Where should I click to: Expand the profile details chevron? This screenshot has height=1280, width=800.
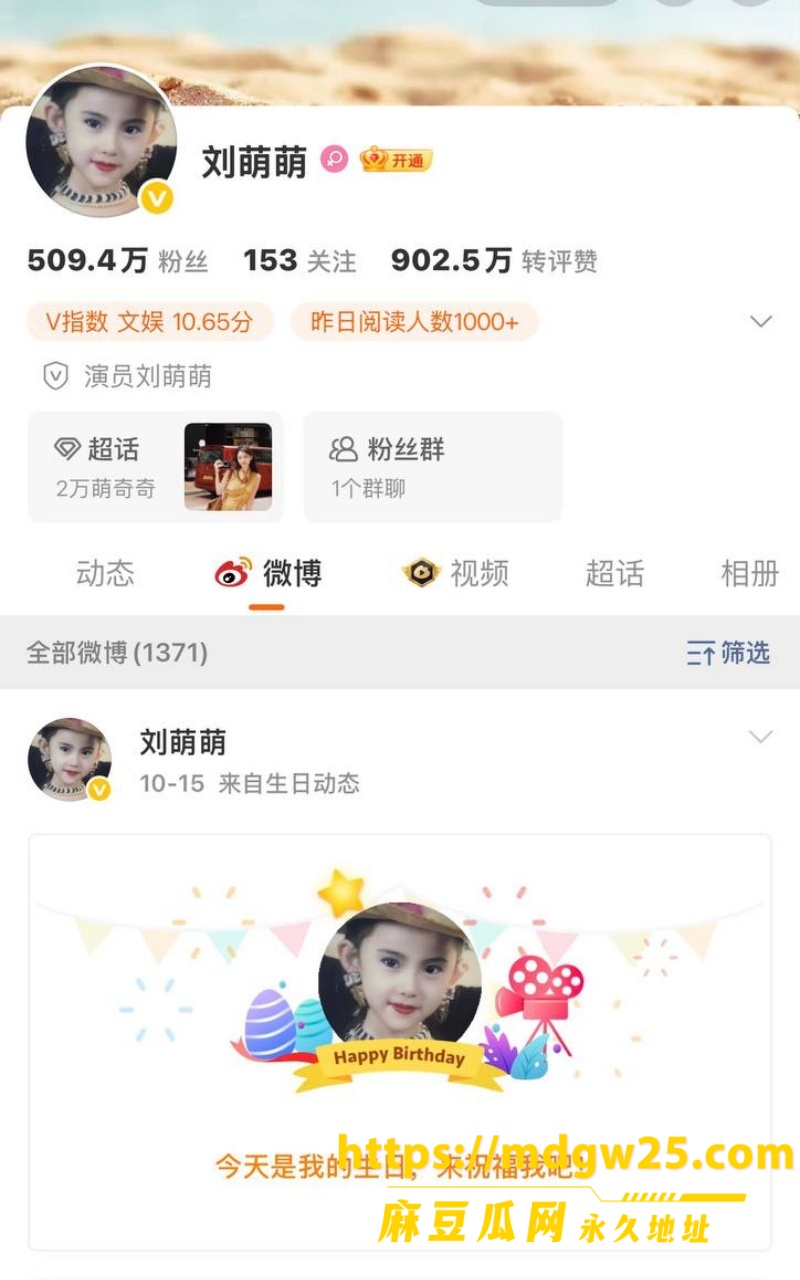(761, 322)
